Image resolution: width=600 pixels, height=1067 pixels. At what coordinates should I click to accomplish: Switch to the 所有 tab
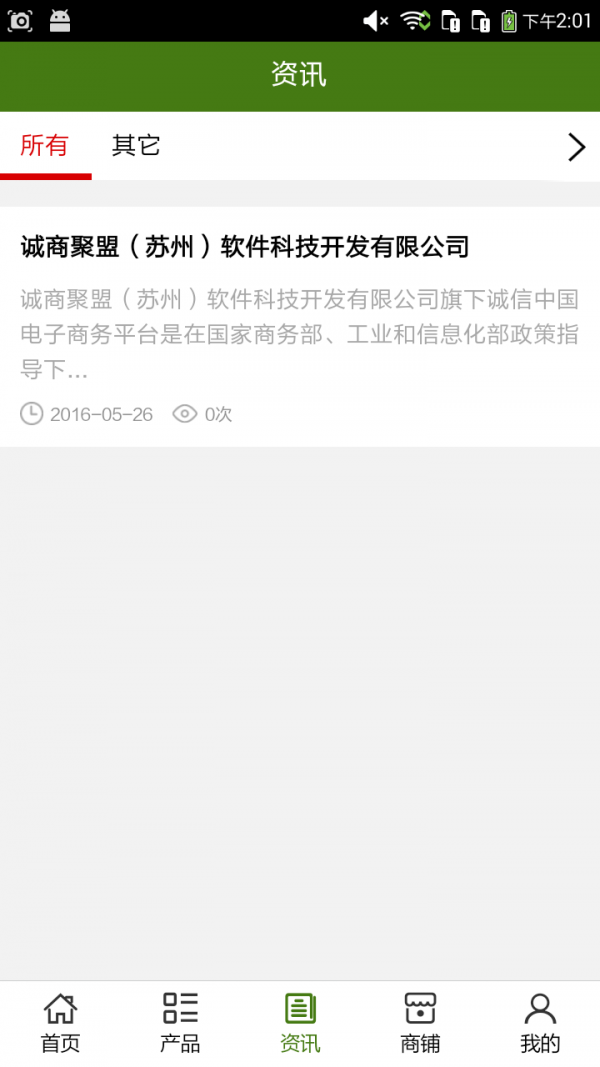[45, 146]
